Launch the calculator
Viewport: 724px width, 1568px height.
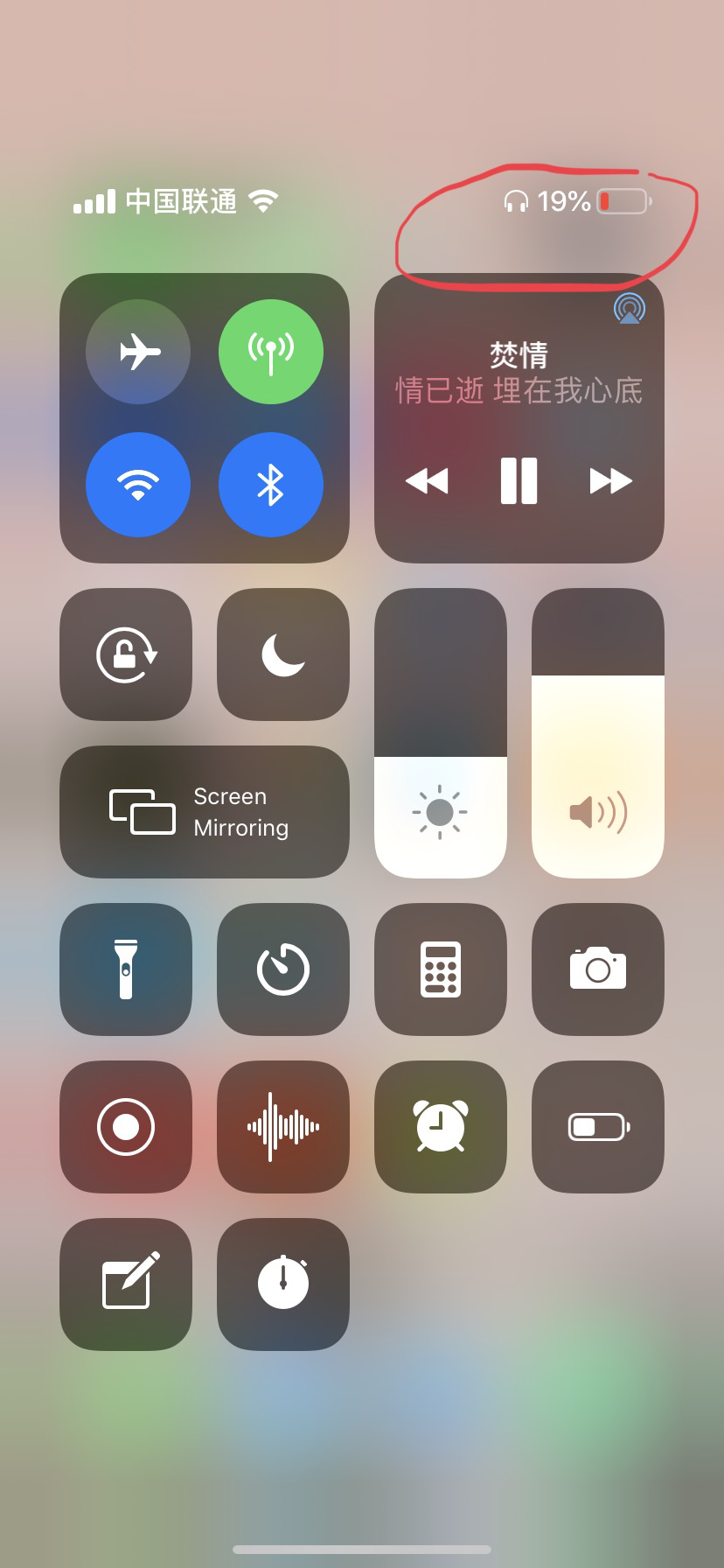(x=441, y=969)
